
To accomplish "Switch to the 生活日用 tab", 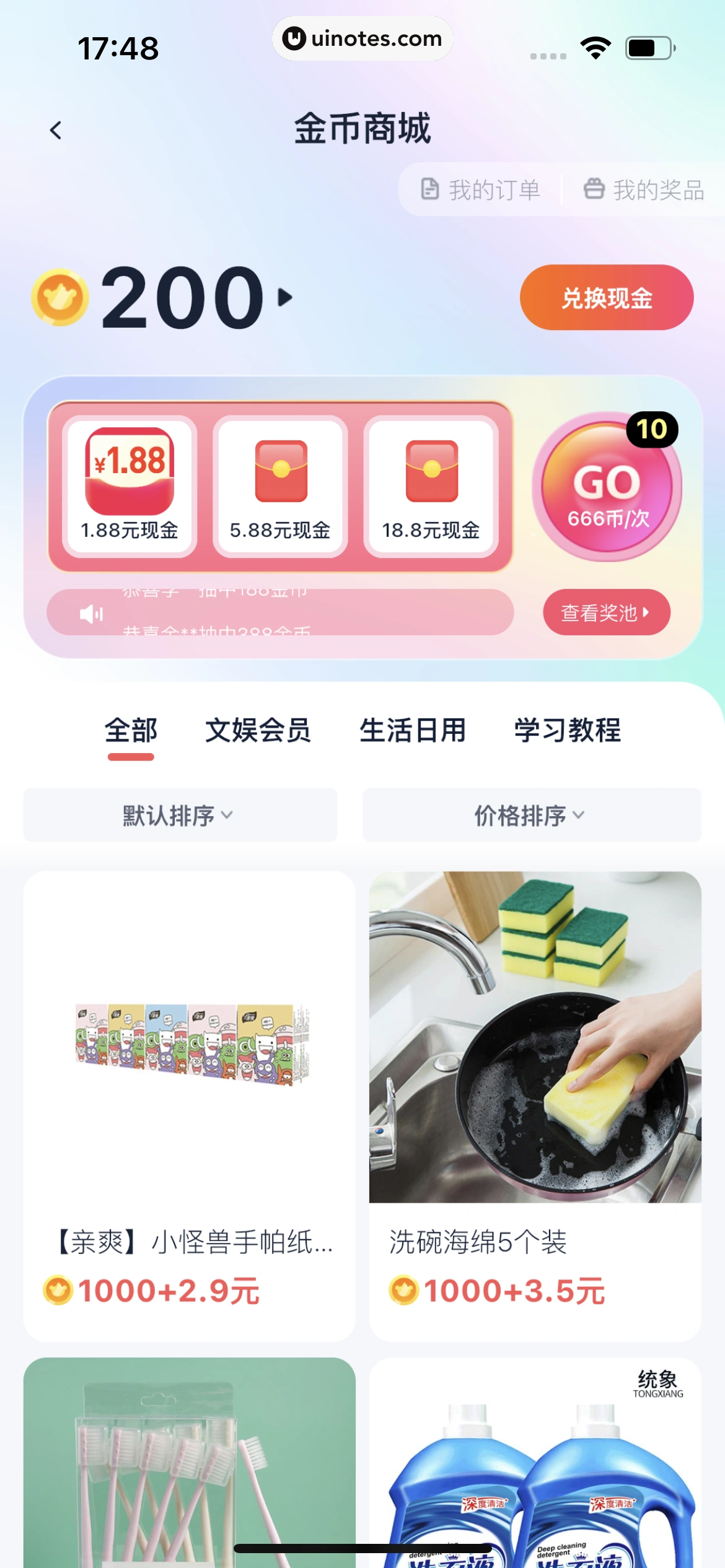I will (x=413, y=731).
